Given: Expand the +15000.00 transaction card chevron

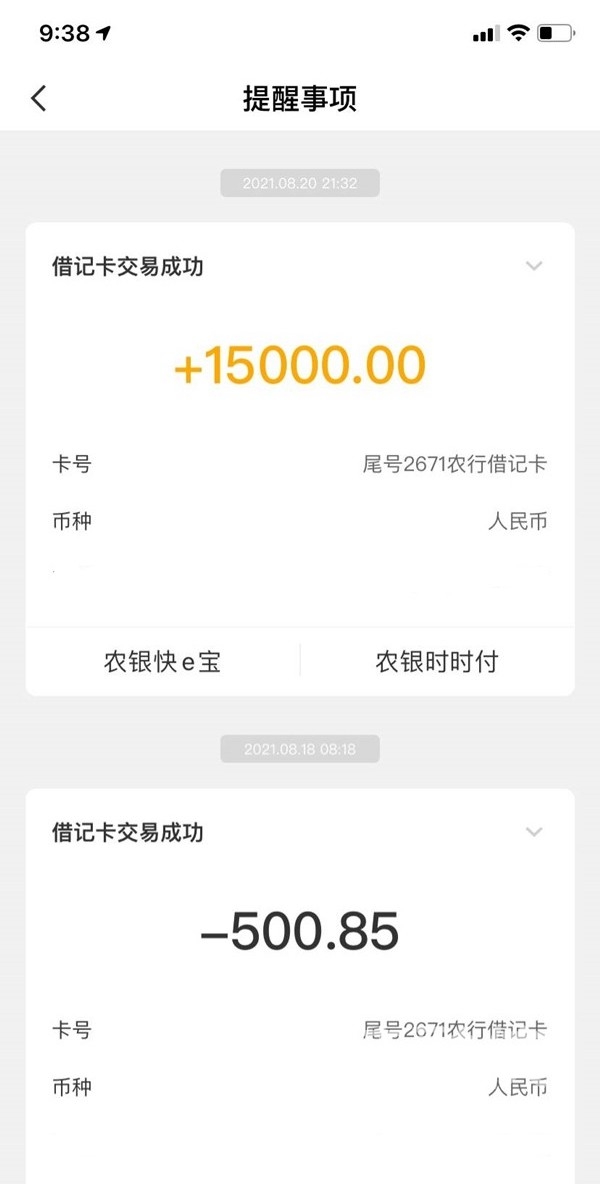Looking at the screenshot, I should click(534, 266).
